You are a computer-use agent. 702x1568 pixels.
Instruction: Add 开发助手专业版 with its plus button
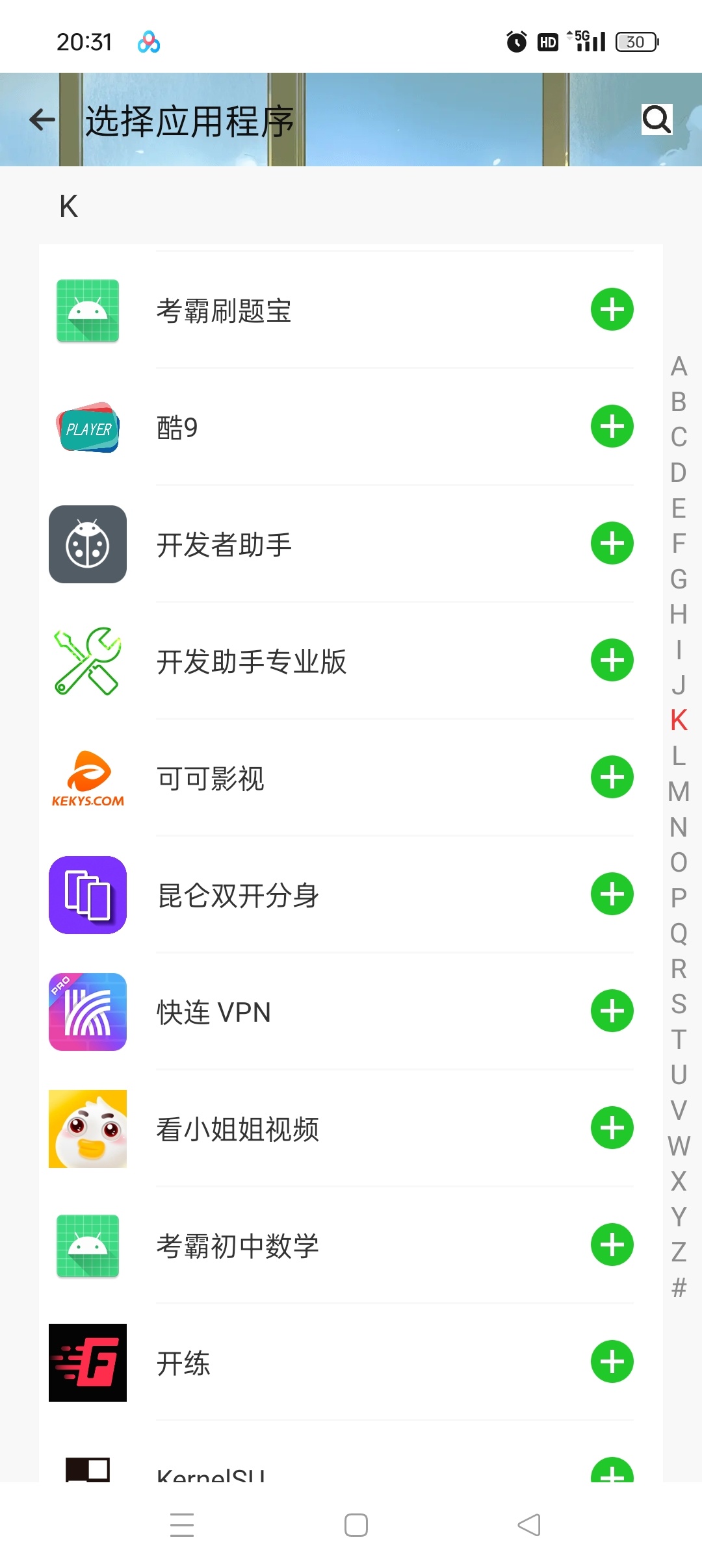coord(612,660)
